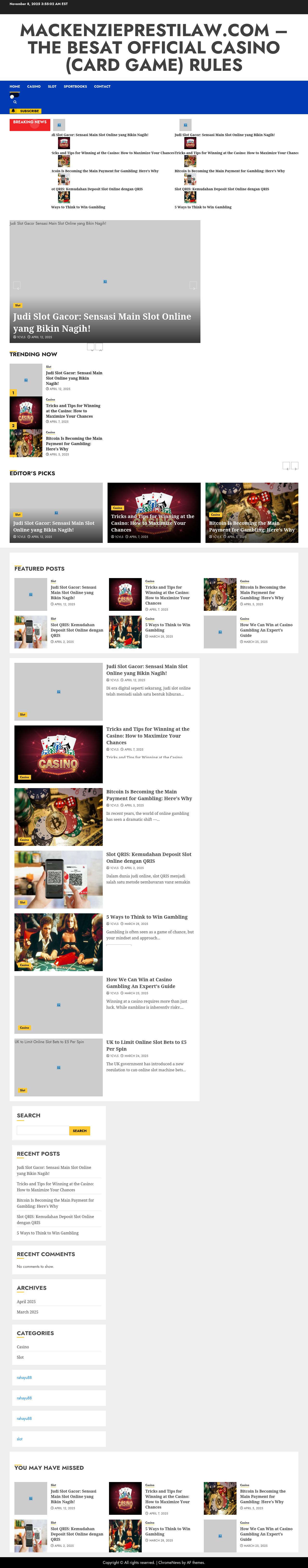Open the site search icon
Image resolution: width=308 pixels, height=1568 pixels.
(15, 102)
